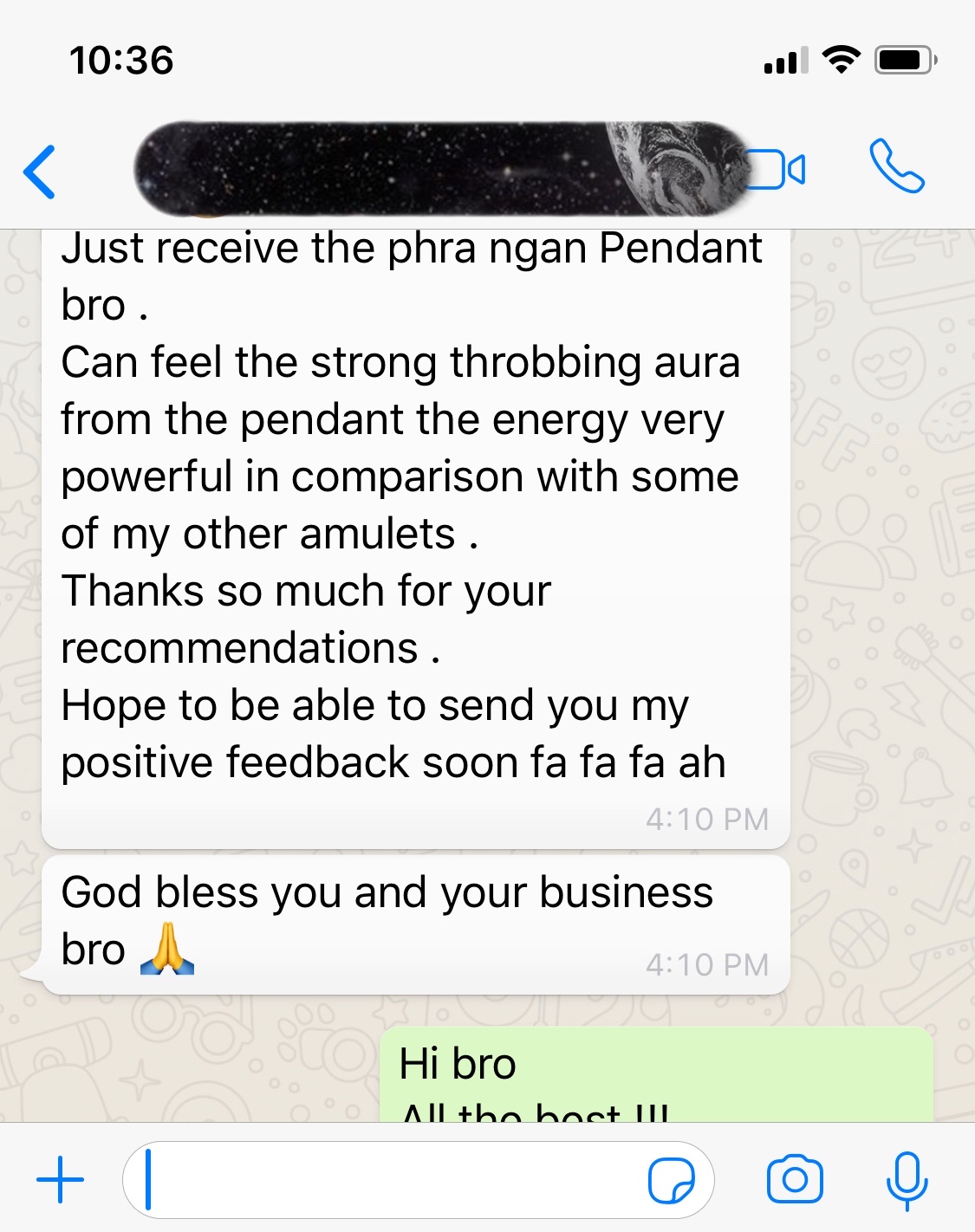Open the camera to send a photo
975x1232 pixels.
pyautogui.click(x=794, y=1180)
